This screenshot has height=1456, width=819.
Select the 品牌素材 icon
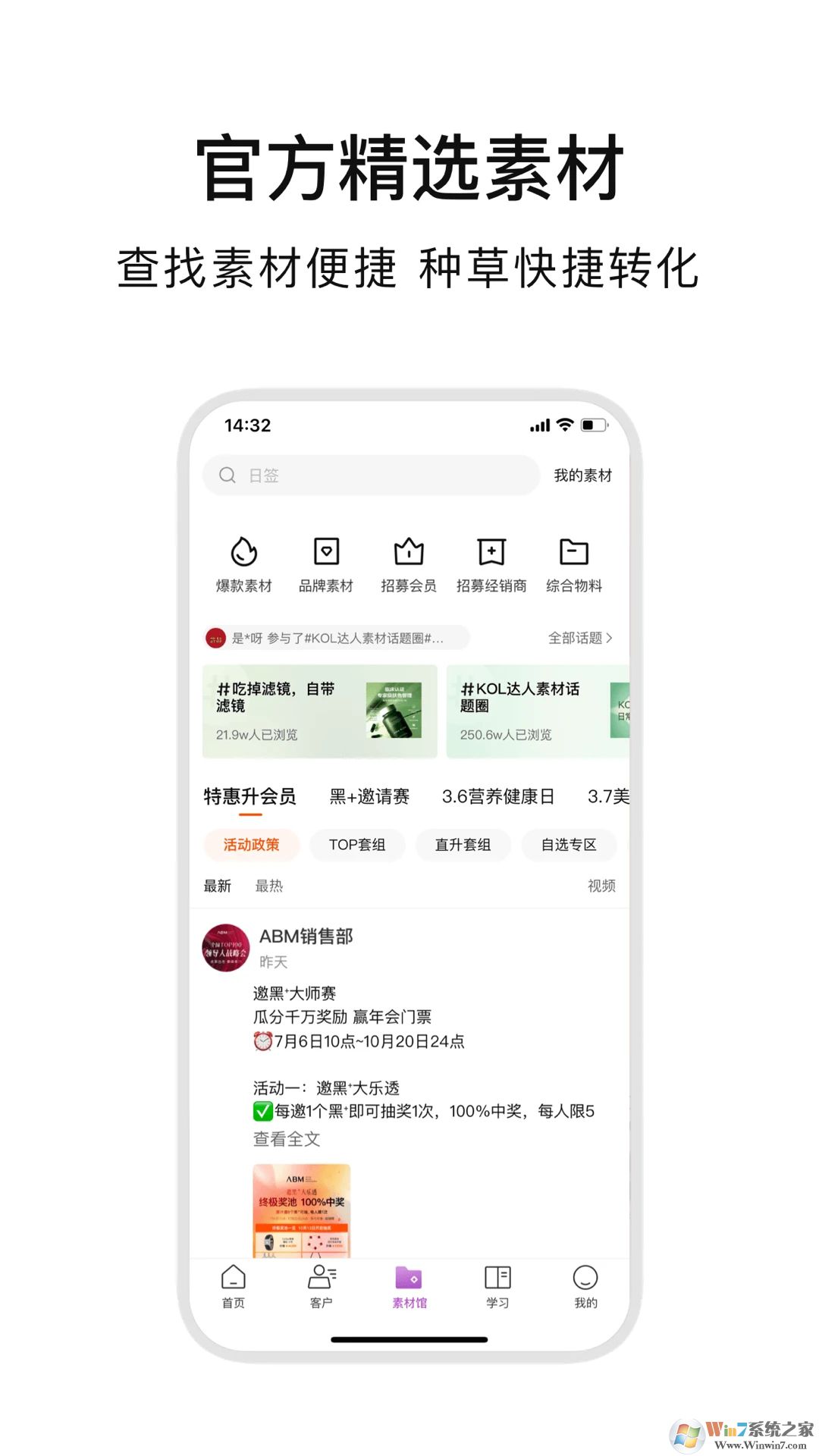[x=326, y=565]
